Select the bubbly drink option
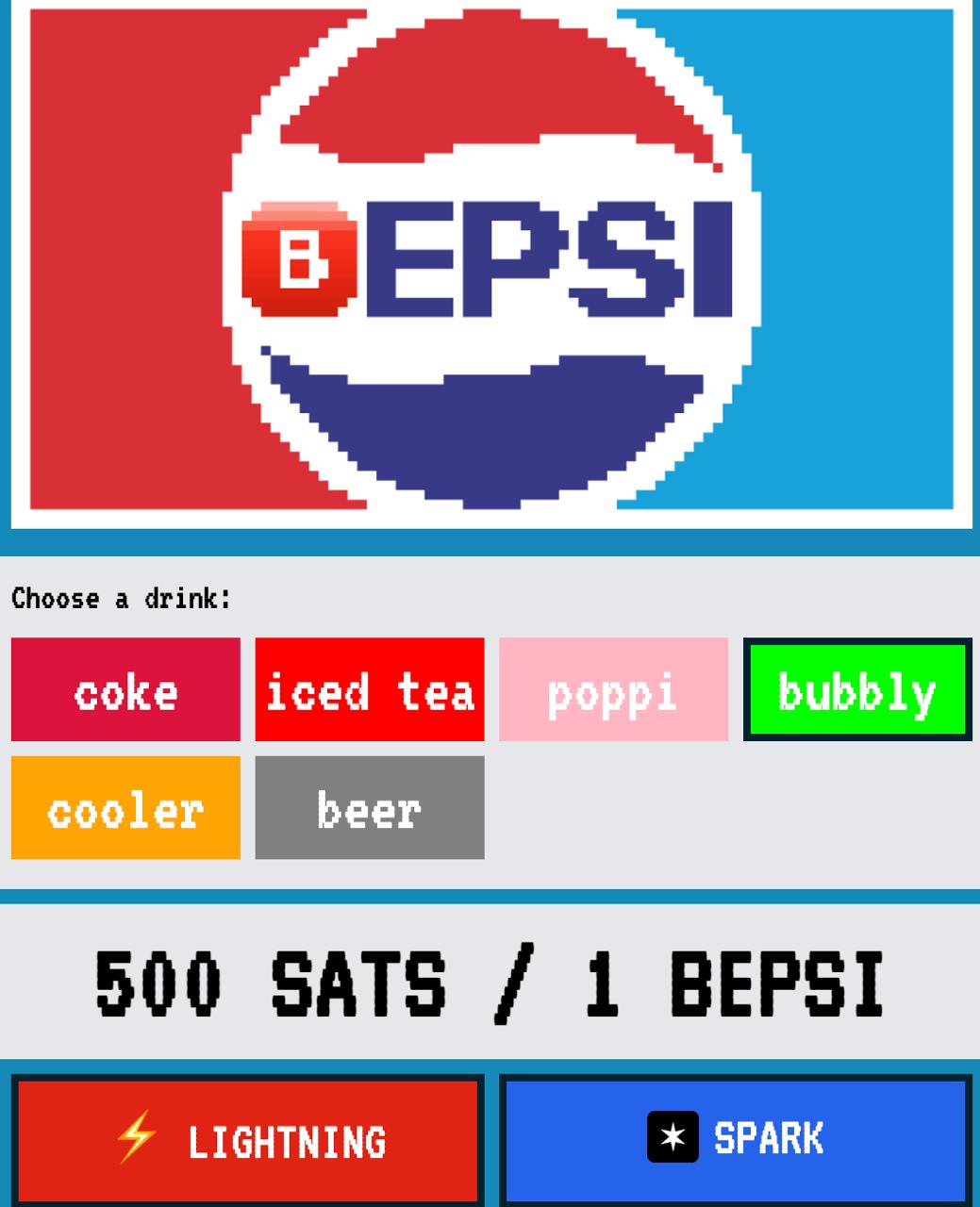This screenshot has width=980, height=1207. tap(857, 689)
